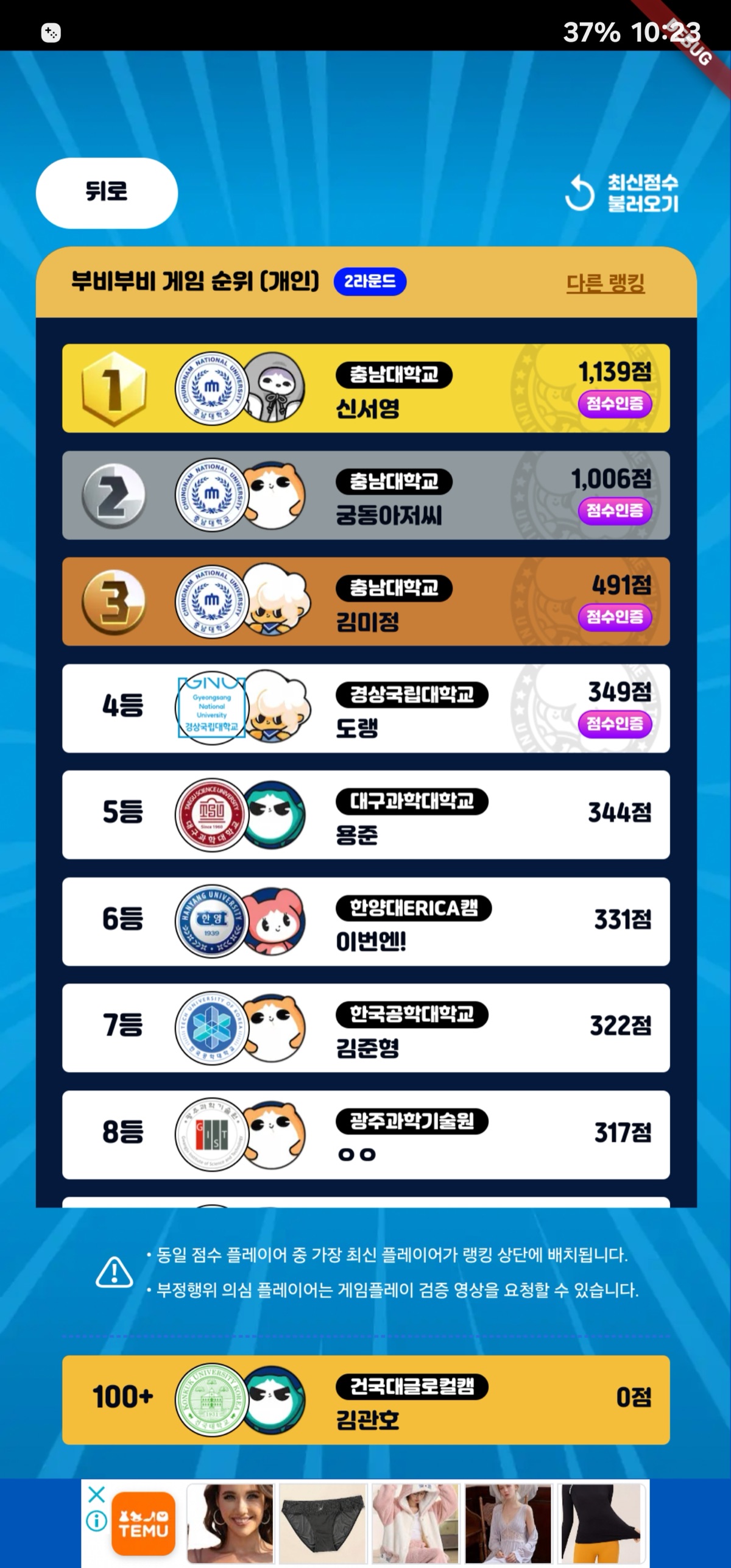Tap 점수인증 badge for 도랭
The width and height of the screenshot is (731, 1568).
(x=615, y=723)
